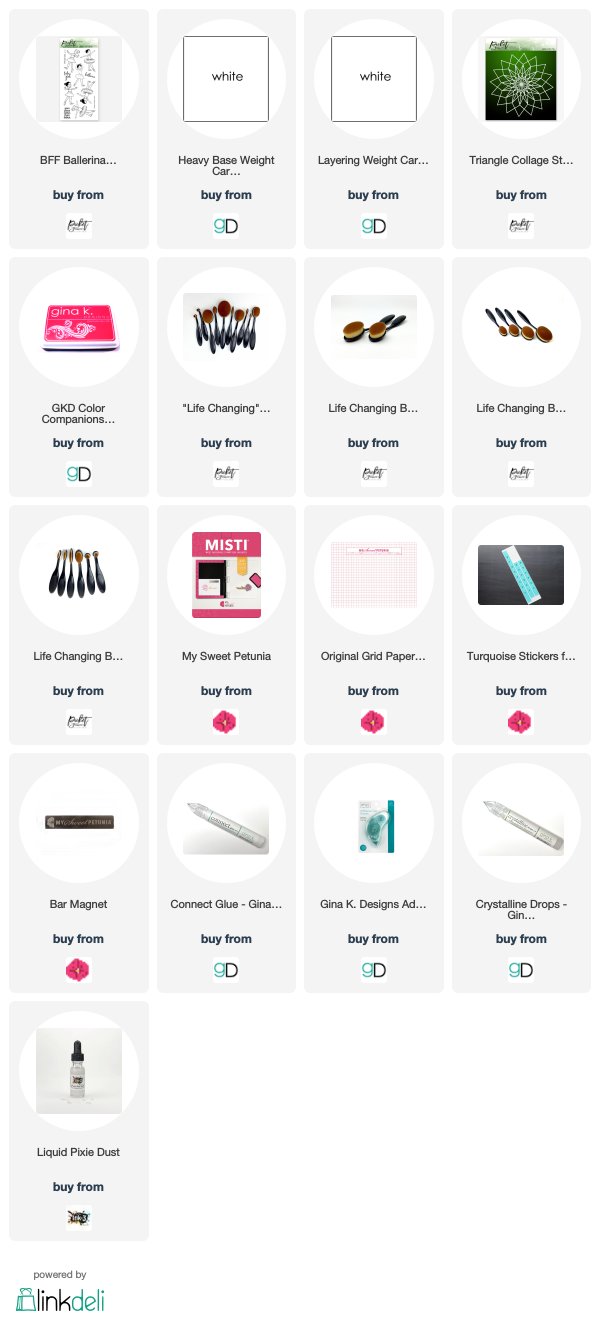The height and width of the screenshot is (1321, 600).
Task: Open the Triangle Collage stencil card
Action: (521, 129)
